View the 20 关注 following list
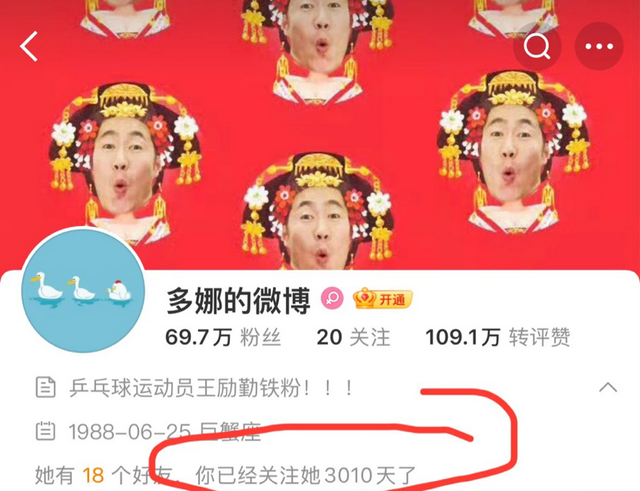 tap(353, 338)
